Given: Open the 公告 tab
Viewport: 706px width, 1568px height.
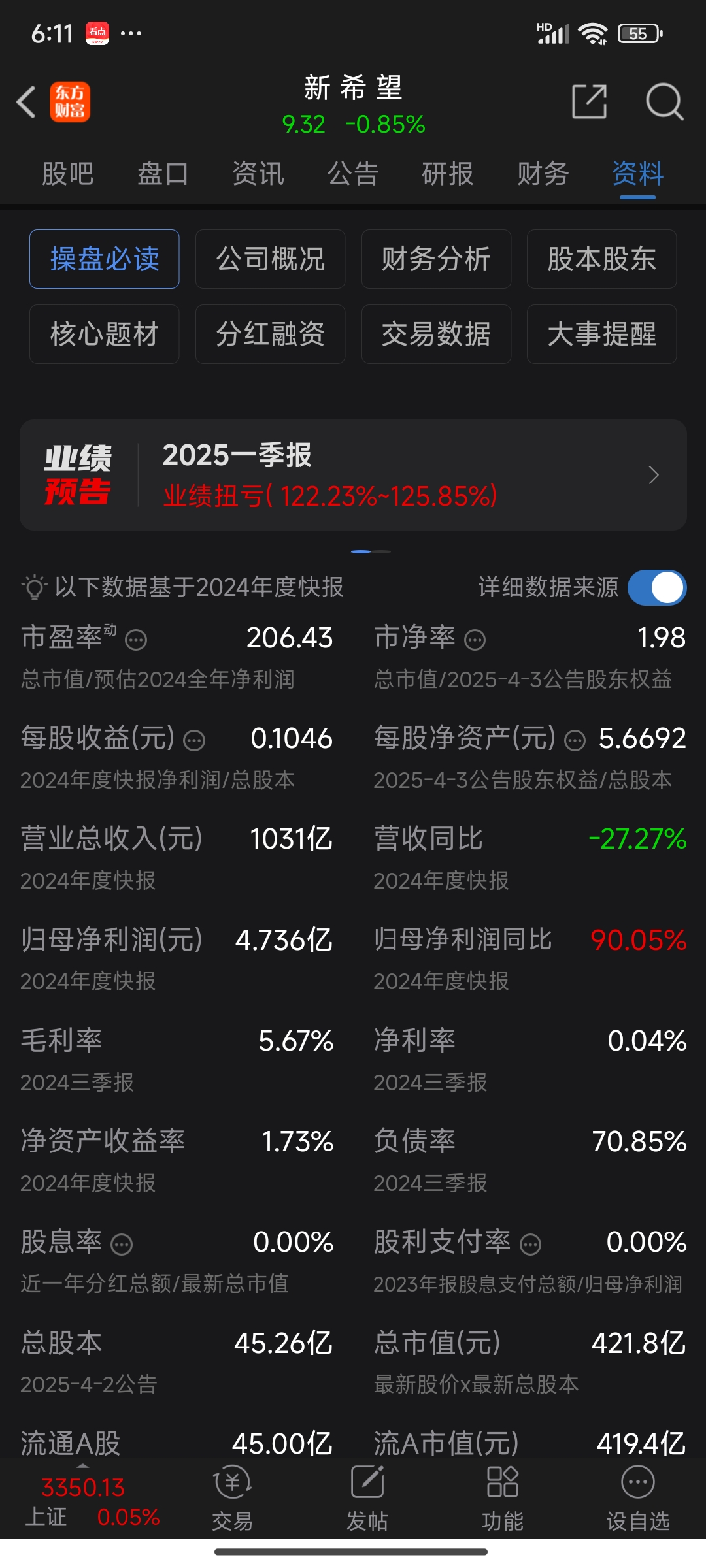Looking at the screenshot, I should (x=353, y=174).
